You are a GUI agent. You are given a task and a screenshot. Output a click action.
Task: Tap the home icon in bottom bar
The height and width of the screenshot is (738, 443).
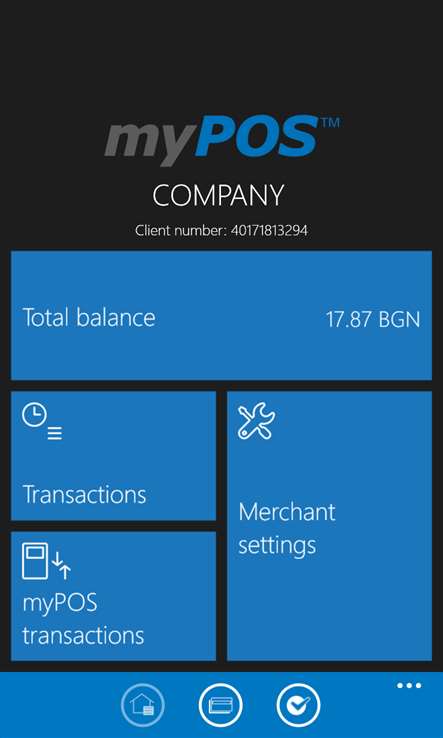pyautogui.click(x=143, y=705)
